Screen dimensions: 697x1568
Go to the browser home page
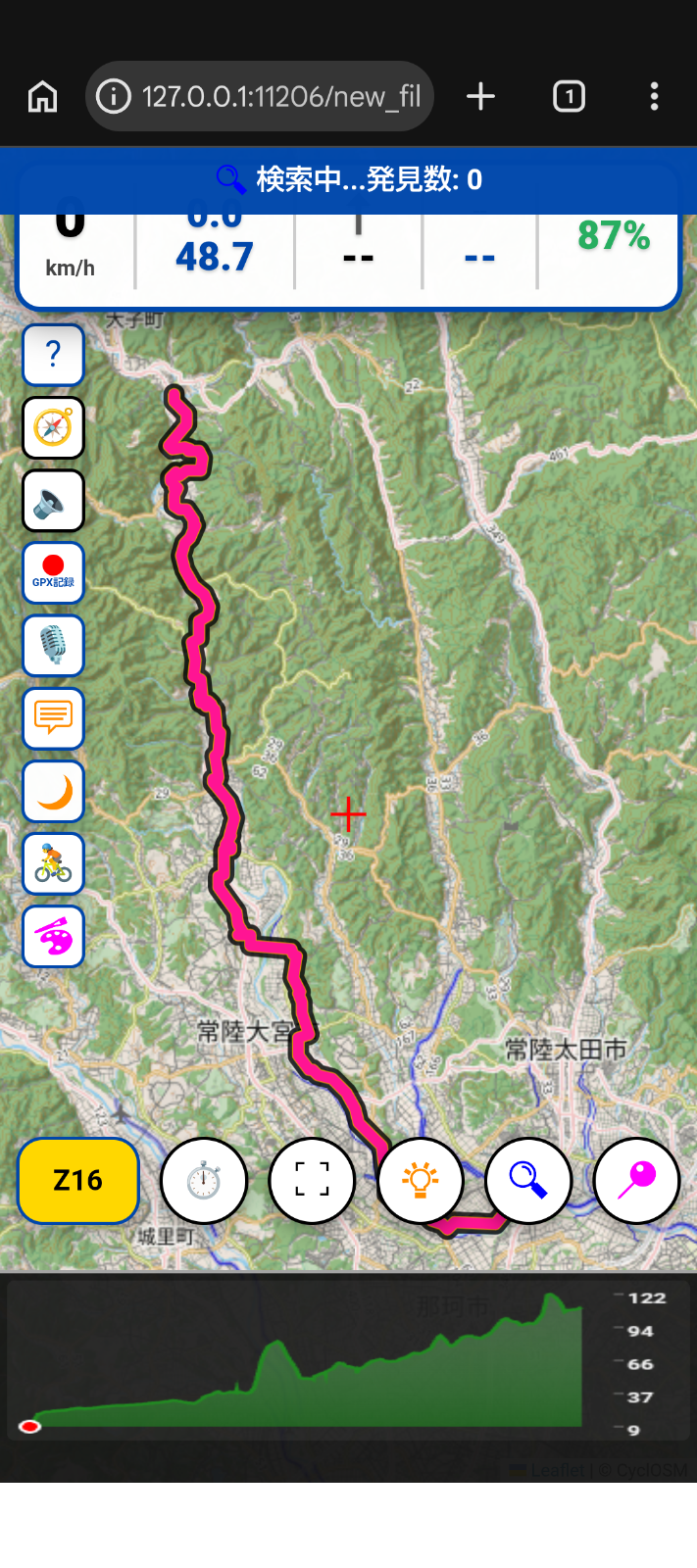pos(42,96)
